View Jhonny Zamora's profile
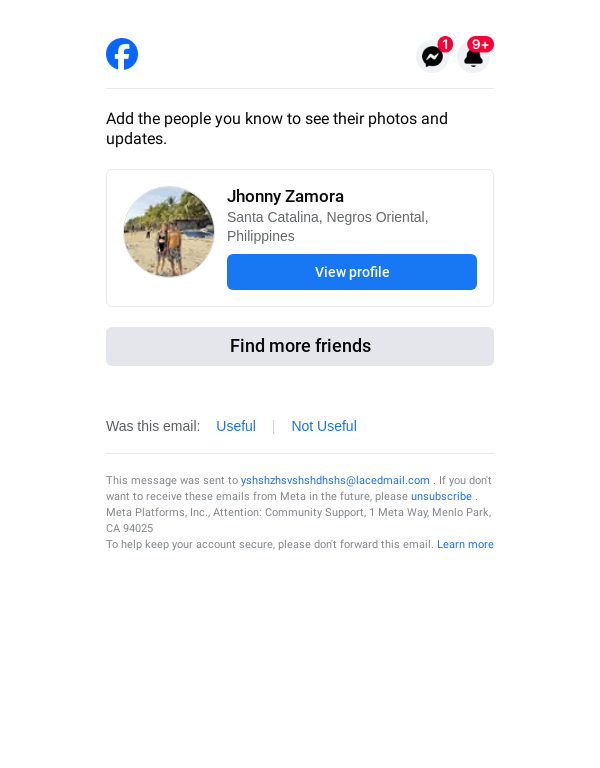600x768 pixels. coord(352,272)
